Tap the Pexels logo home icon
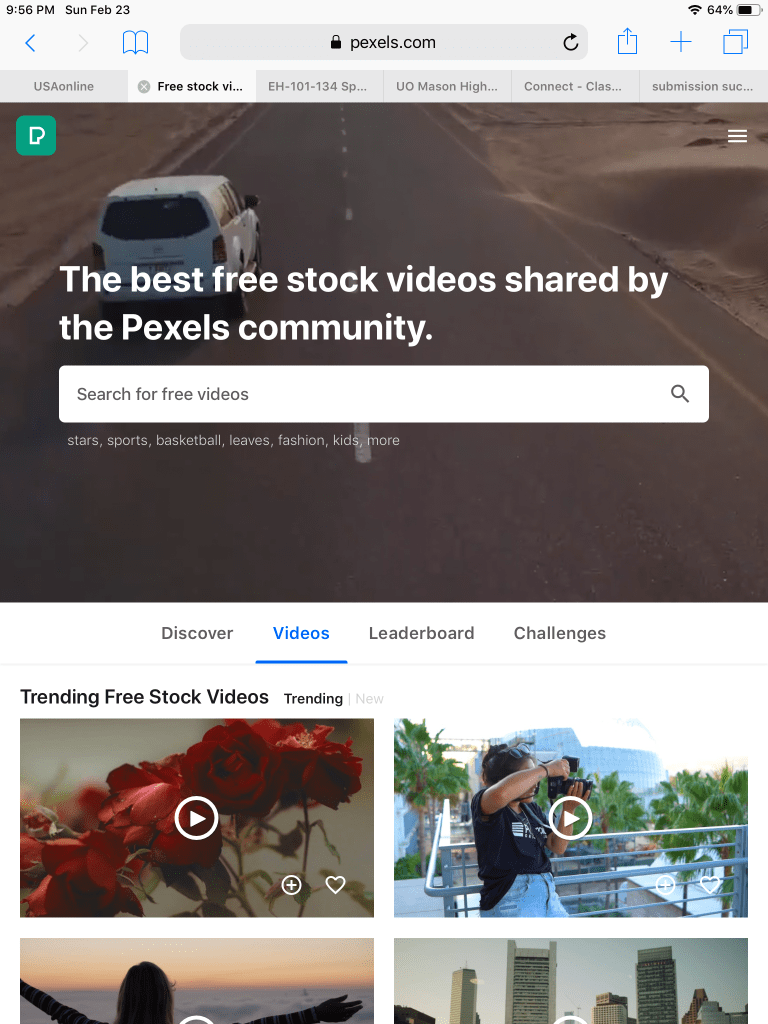Viewport: 768px width, 1024px height. pos(36,135)
